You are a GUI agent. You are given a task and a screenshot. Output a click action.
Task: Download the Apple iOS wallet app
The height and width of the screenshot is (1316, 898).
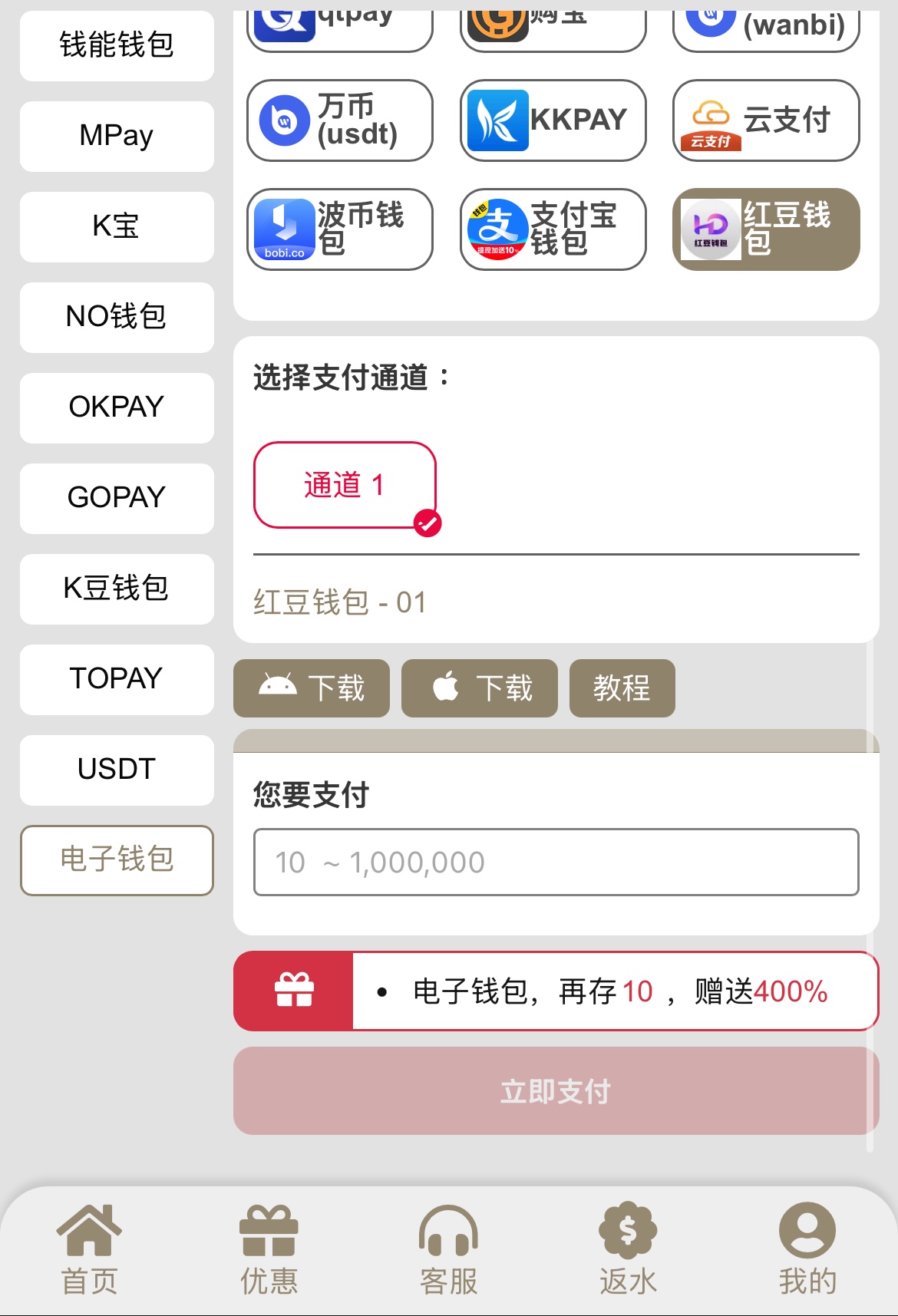[x=480, y=688]
